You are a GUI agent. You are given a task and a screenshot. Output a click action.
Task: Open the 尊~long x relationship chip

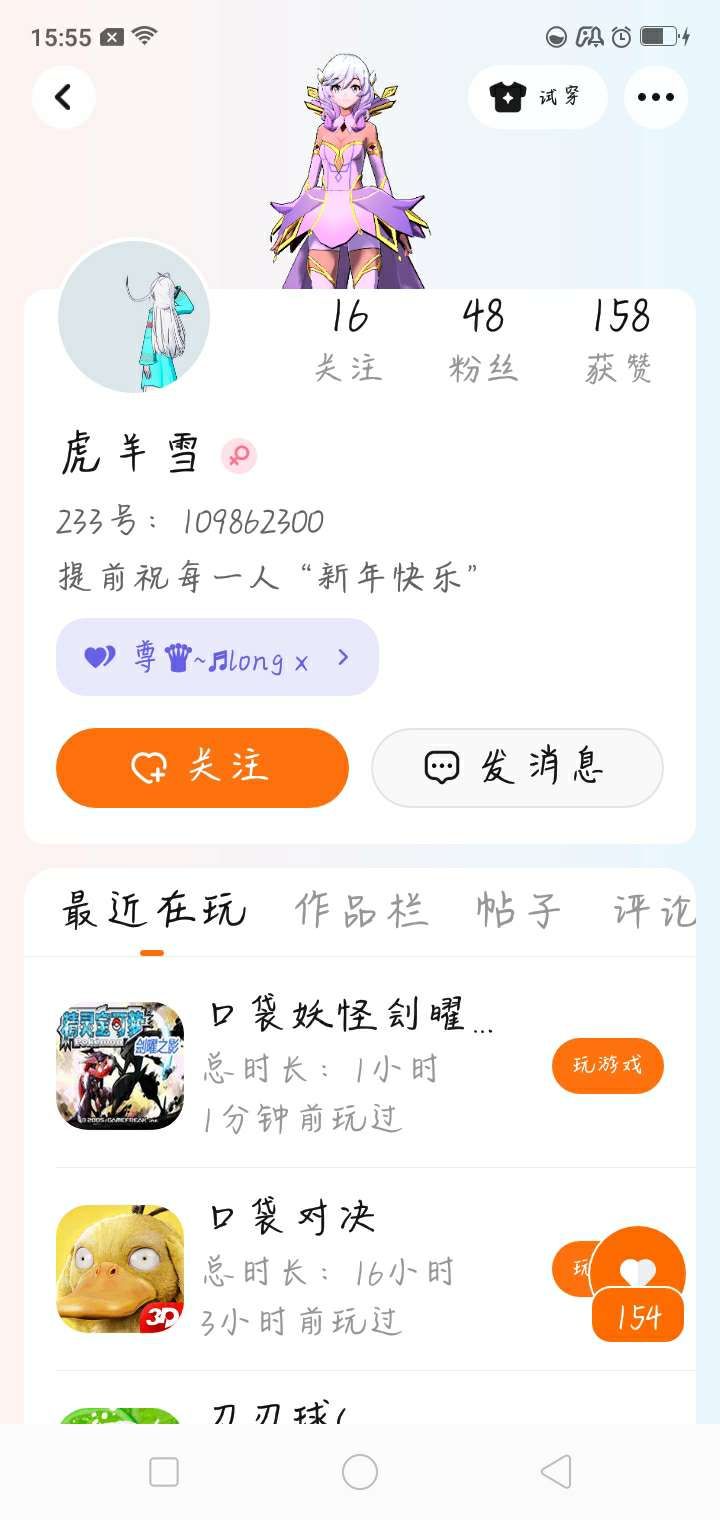(217, 657)
